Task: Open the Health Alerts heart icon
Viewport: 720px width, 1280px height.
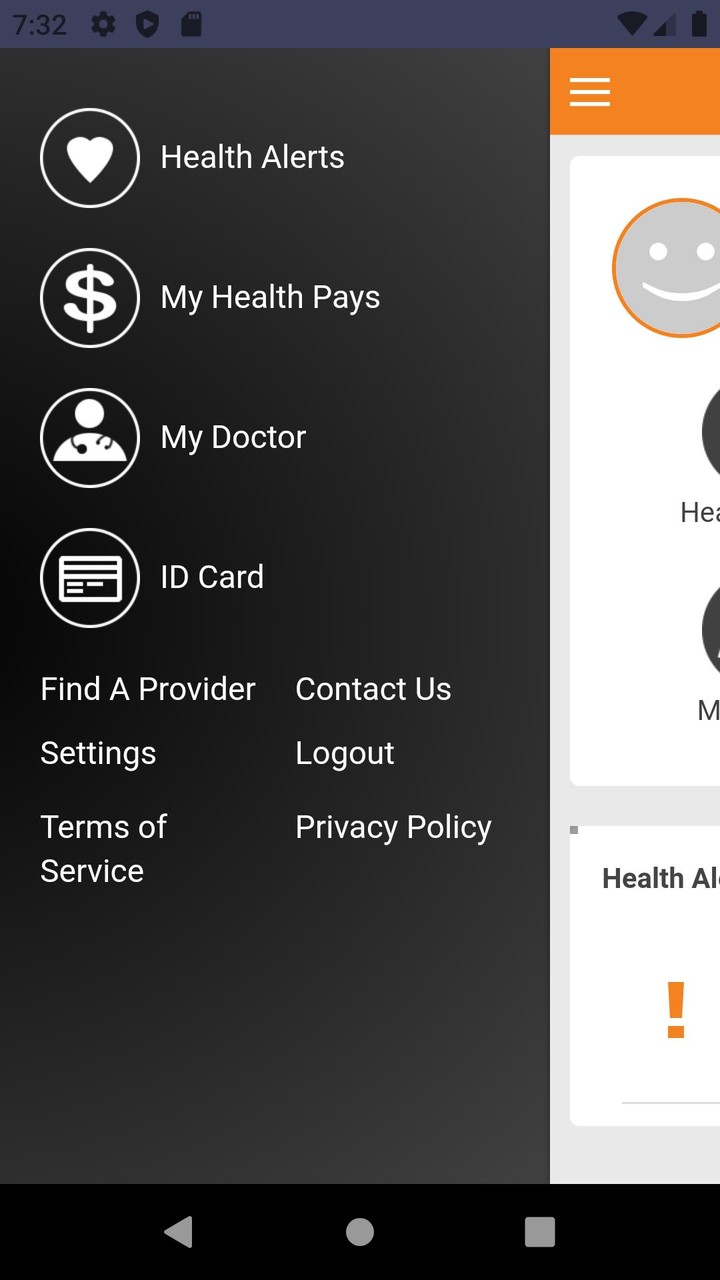Action: tap(90, 157)
